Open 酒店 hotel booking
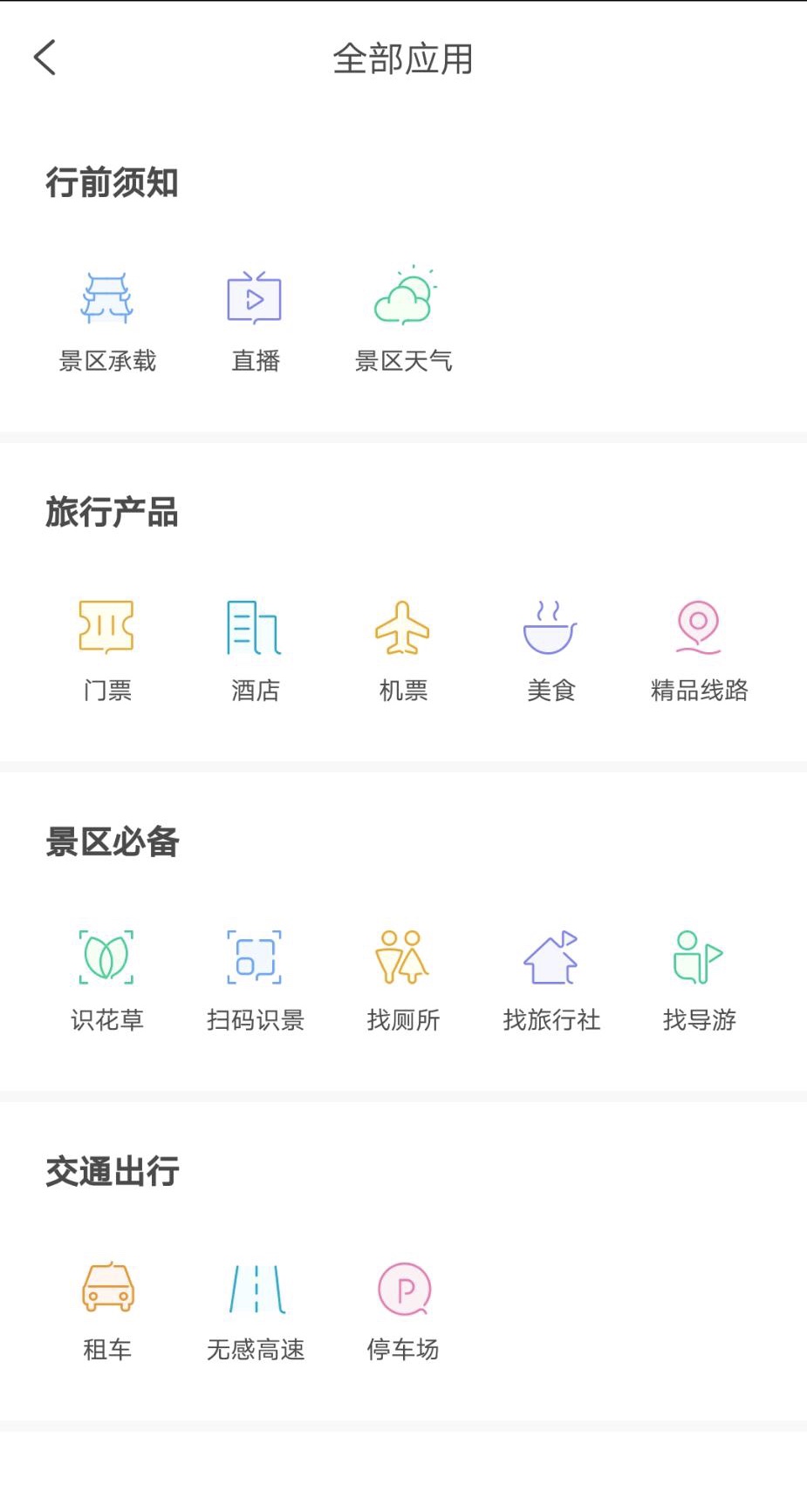 (255, 650)
